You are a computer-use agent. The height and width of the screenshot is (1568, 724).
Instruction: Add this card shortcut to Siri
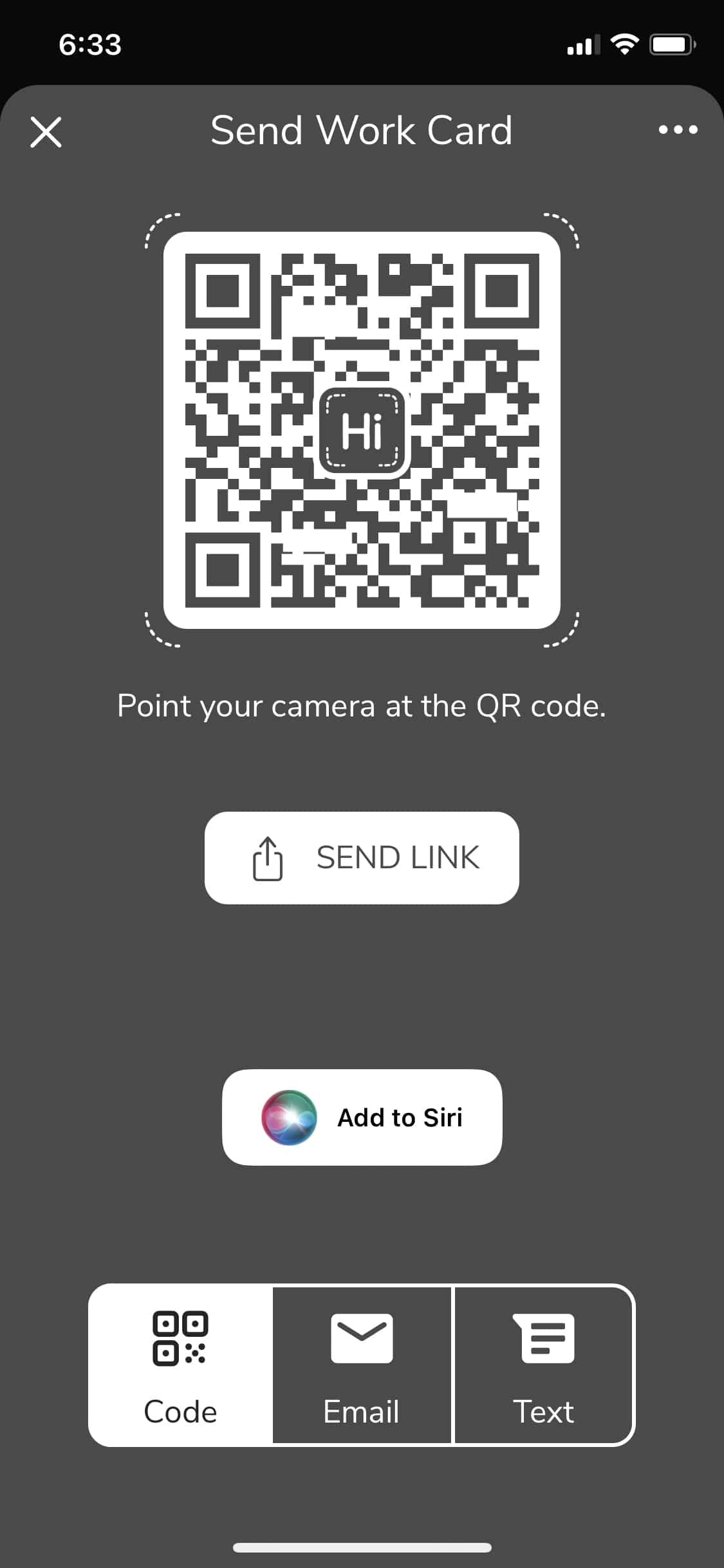(362, 1117)
